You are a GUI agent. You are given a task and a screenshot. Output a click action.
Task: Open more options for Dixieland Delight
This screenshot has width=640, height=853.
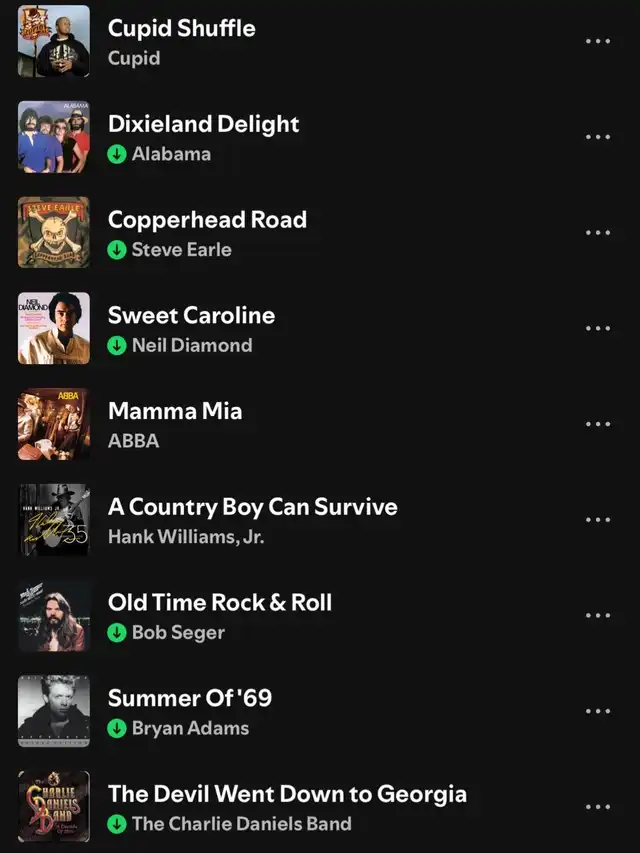[597, 137]
